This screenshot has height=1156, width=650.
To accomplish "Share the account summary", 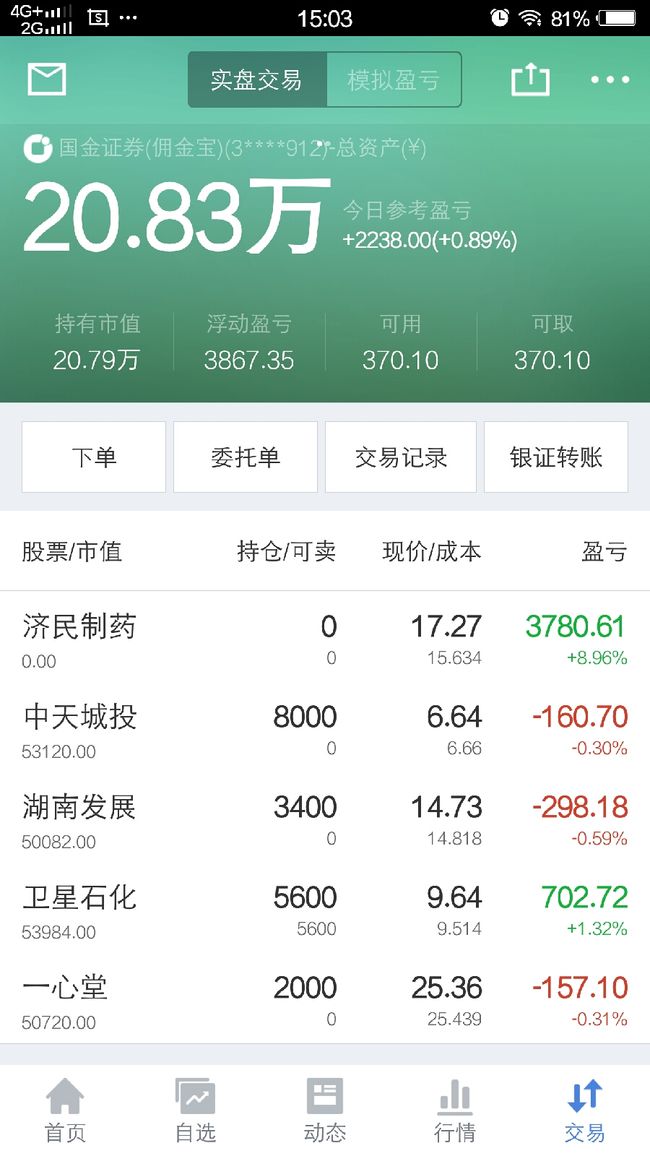I will [x=530, y=79].
